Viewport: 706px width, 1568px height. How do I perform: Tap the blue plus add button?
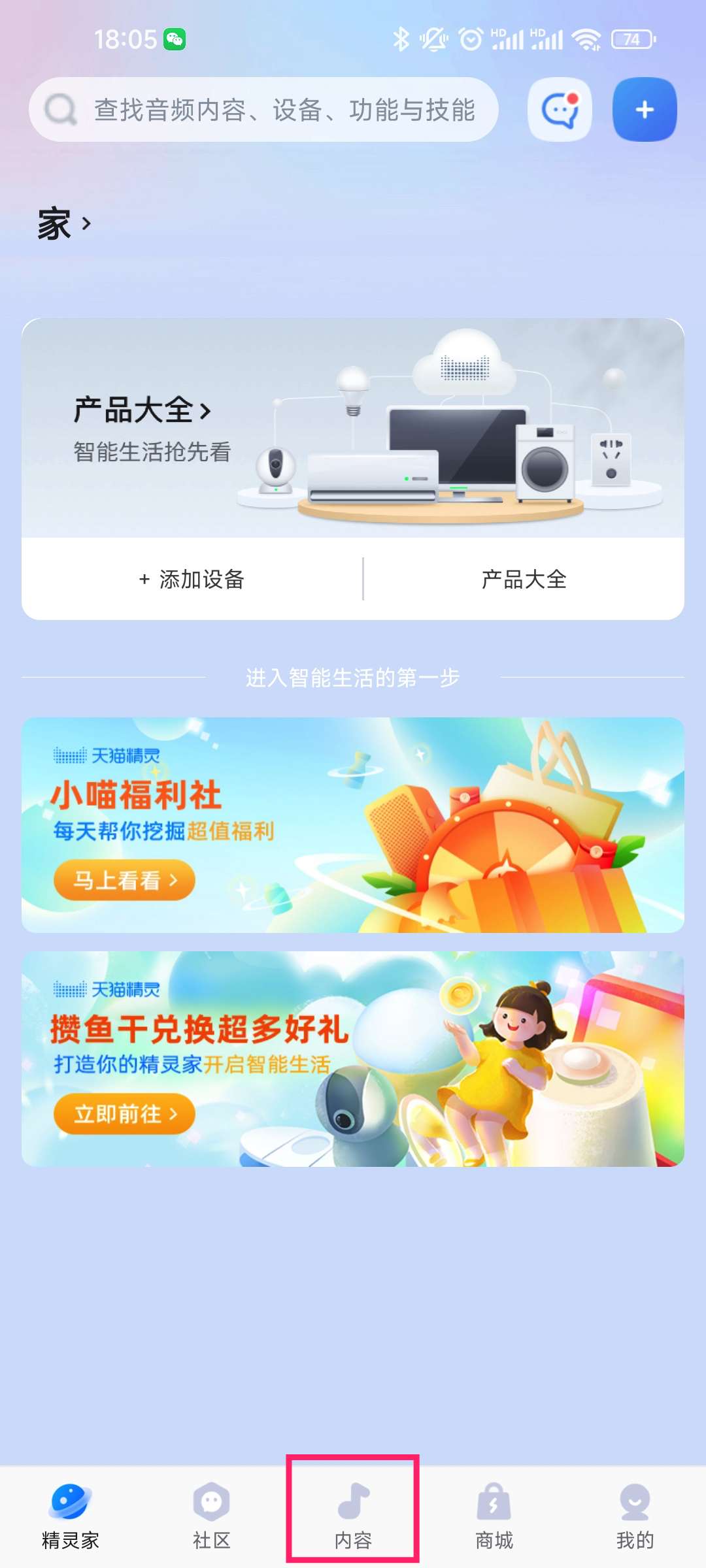coord(644,110)
